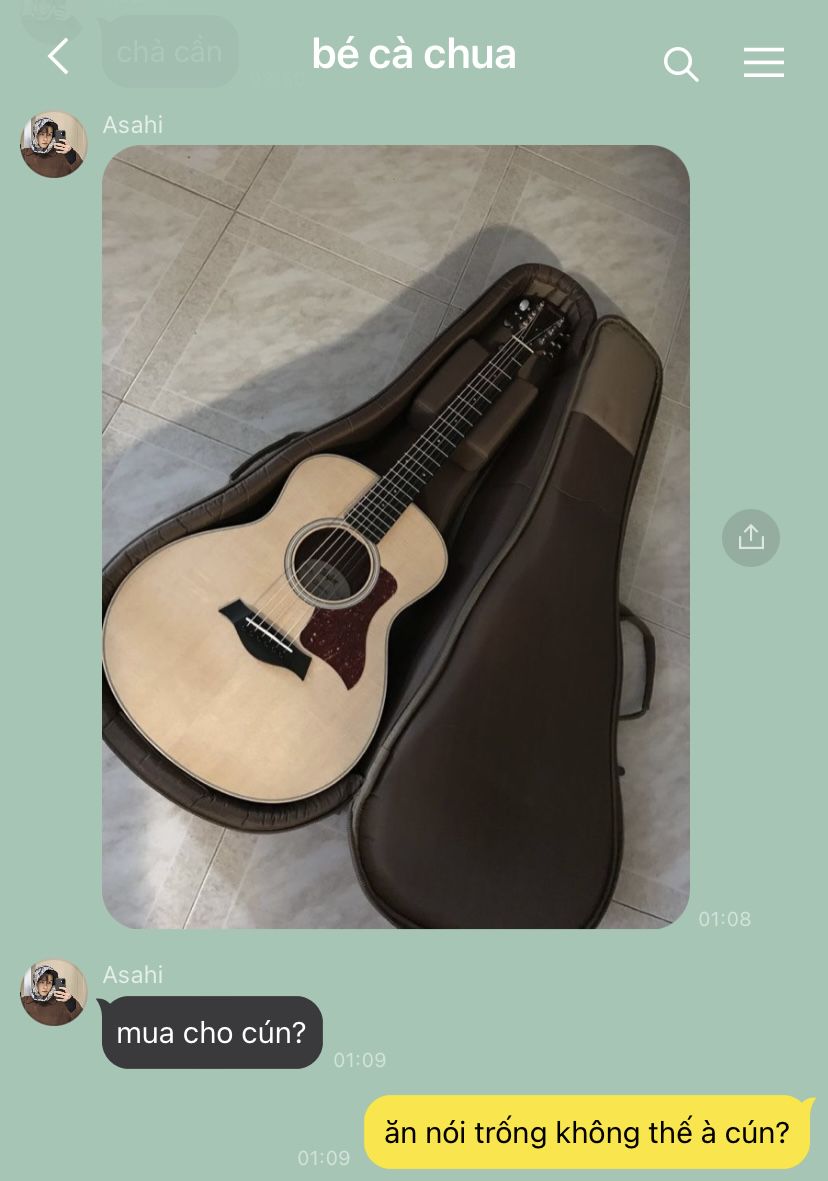Screen dimensions: 828x1181
Task: Search within this chat
Action: [680, 64]
